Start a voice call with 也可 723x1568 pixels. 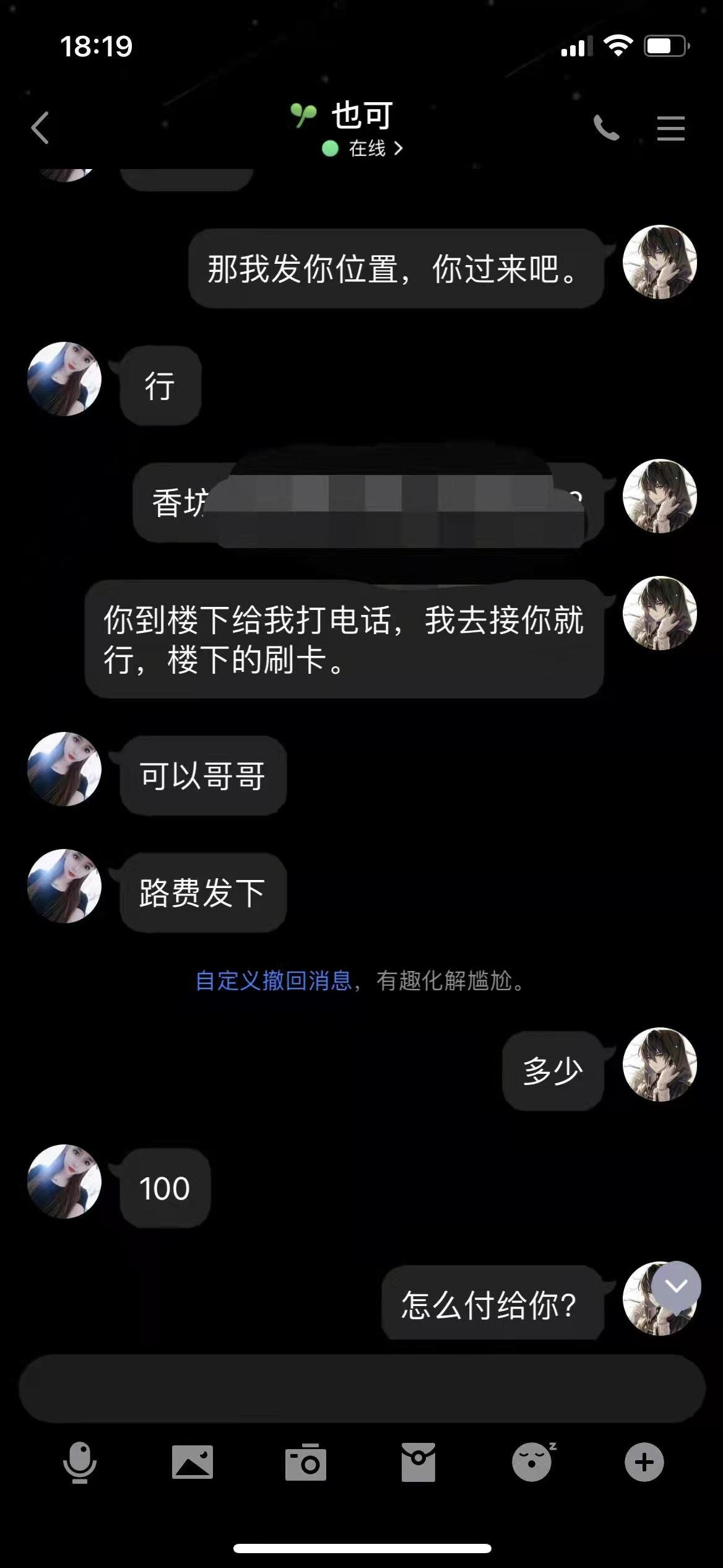point(606,128)
